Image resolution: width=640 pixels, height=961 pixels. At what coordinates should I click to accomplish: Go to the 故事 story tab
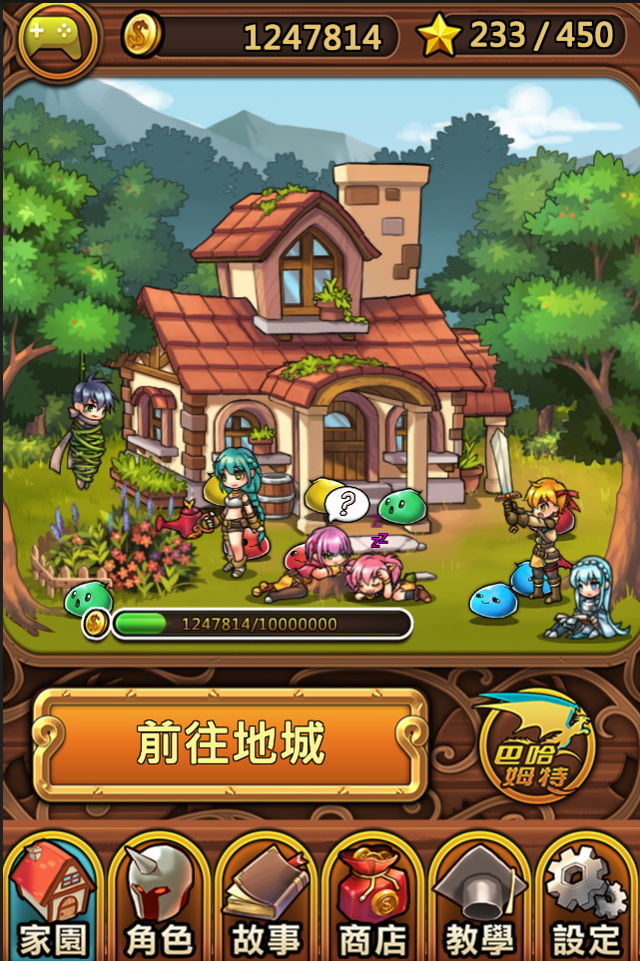(x=266, y=898)
